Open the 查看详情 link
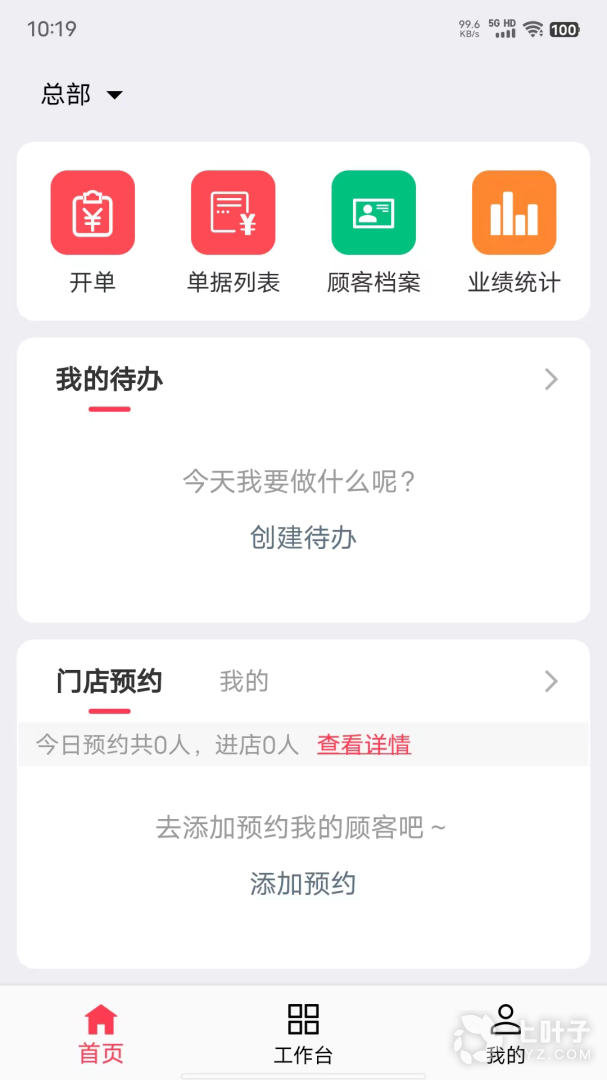 (364, 745)
